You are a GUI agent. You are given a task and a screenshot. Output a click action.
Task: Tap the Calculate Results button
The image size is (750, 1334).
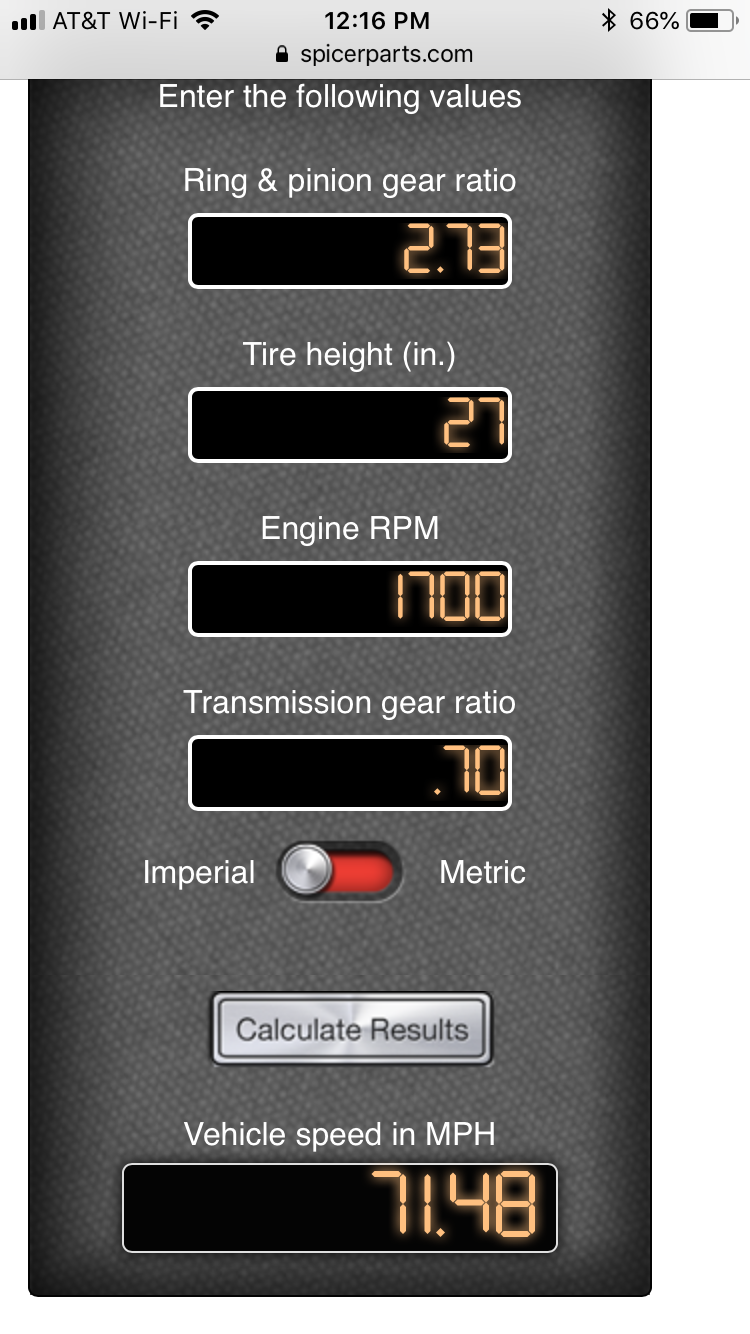(x=352, y=1029)
